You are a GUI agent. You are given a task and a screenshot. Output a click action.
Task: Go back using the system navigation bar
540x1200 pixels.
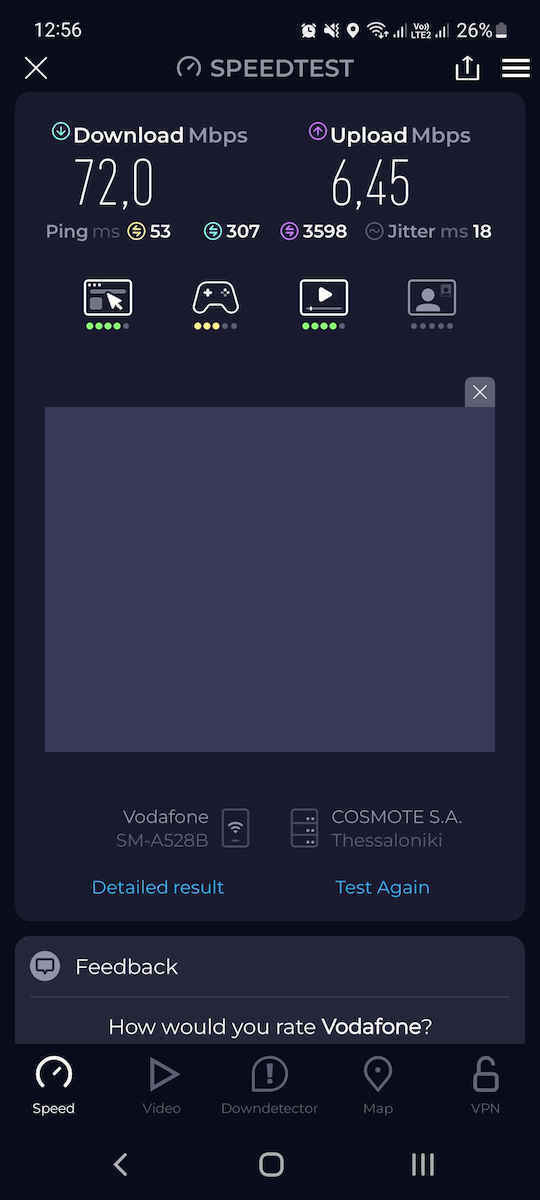(x=121, y=1164)
